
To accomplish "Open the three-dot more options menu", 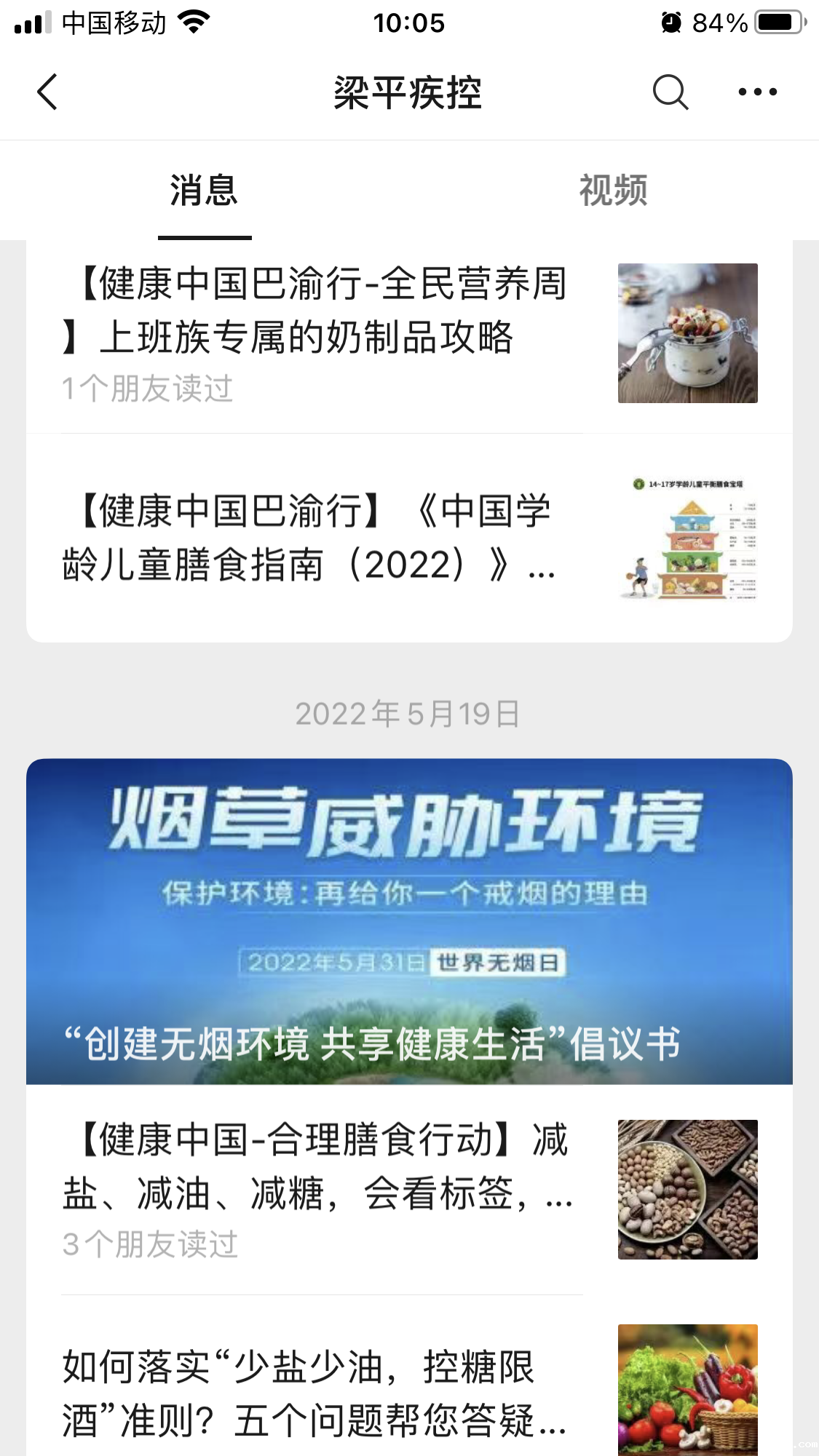I will click(x=757, y=92).
